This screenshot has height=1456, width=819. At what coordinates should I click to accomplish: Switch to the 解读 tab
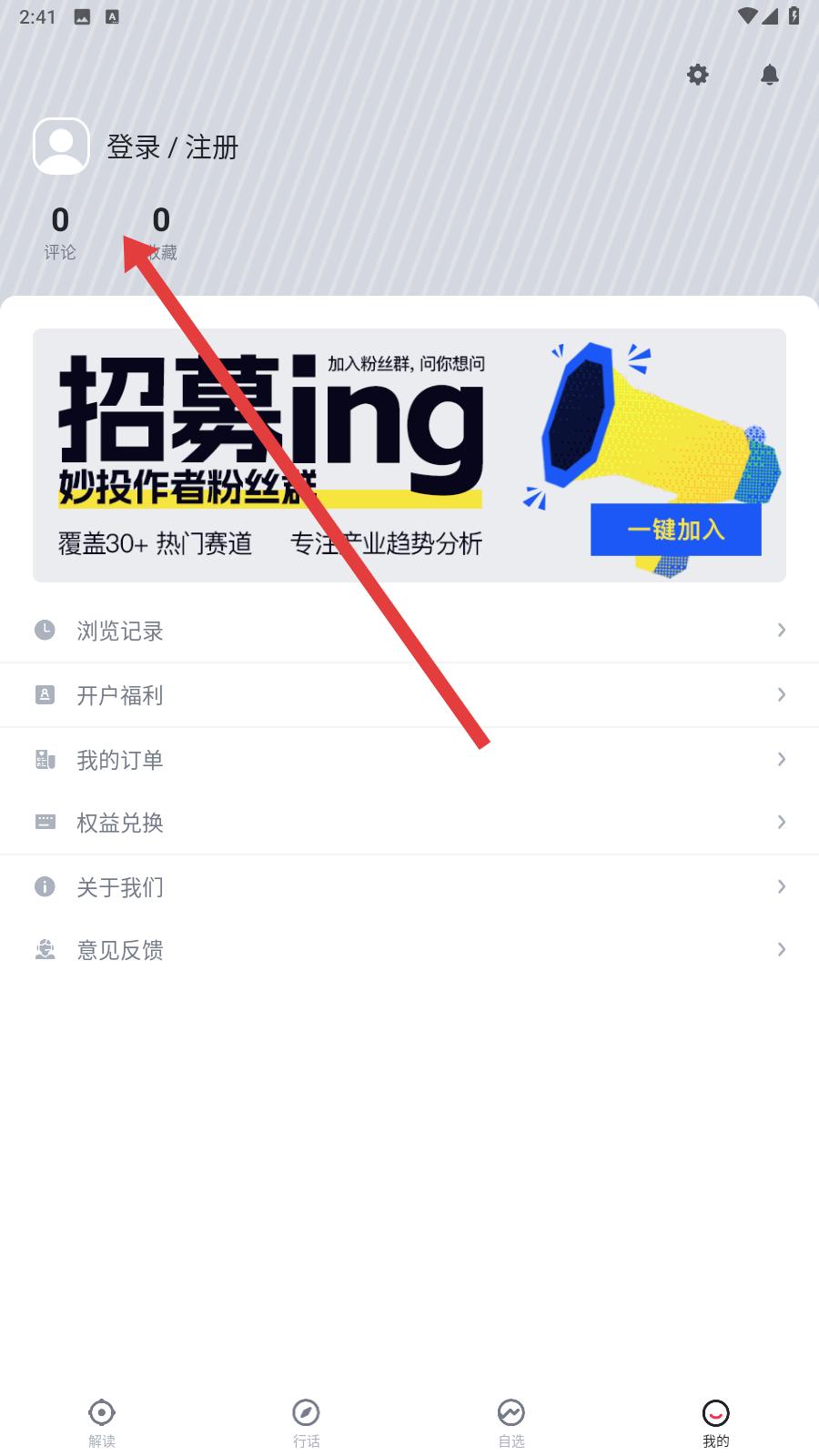[102, 1423]
